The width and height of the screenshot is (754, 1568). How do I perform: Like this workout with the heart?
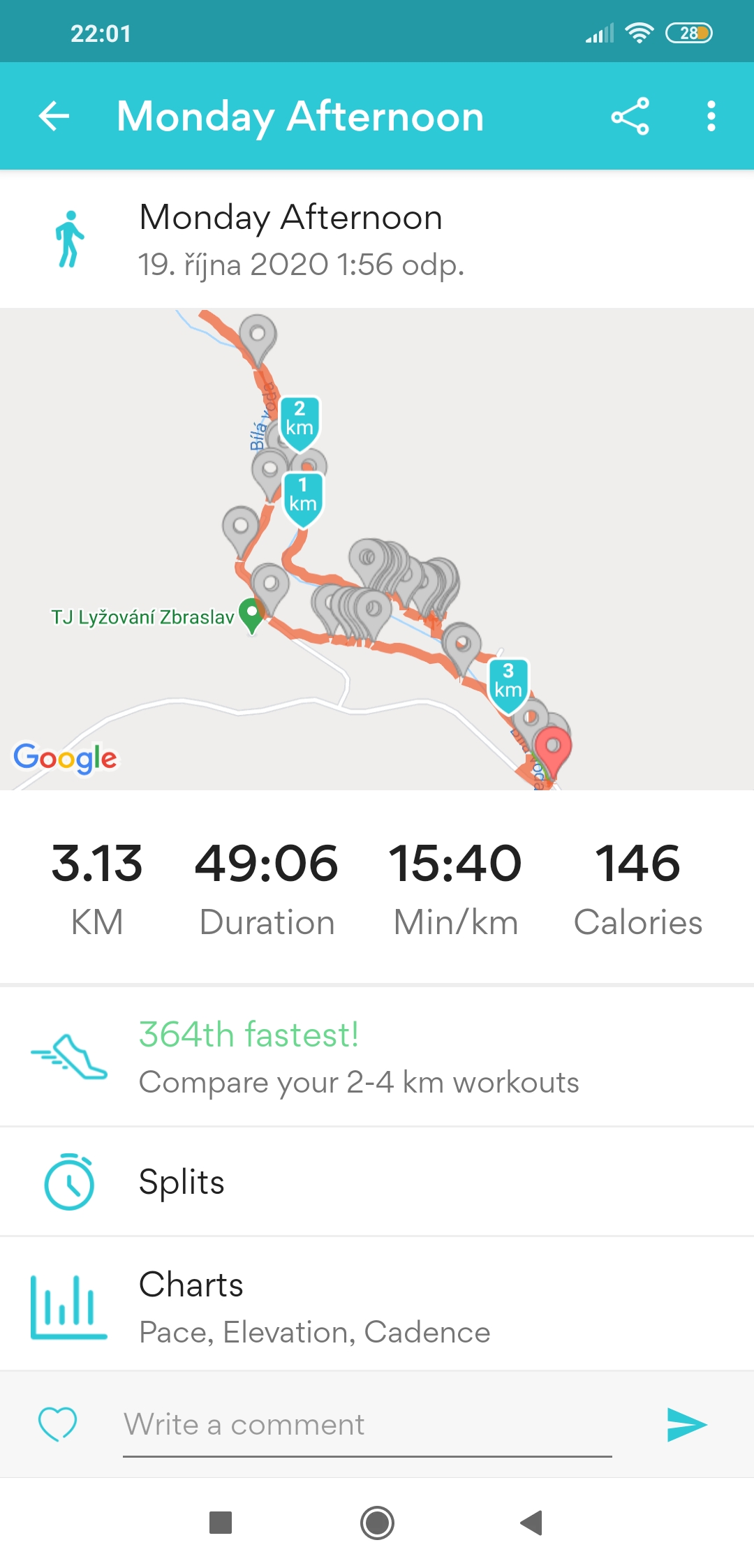(x=57, y=1423)
